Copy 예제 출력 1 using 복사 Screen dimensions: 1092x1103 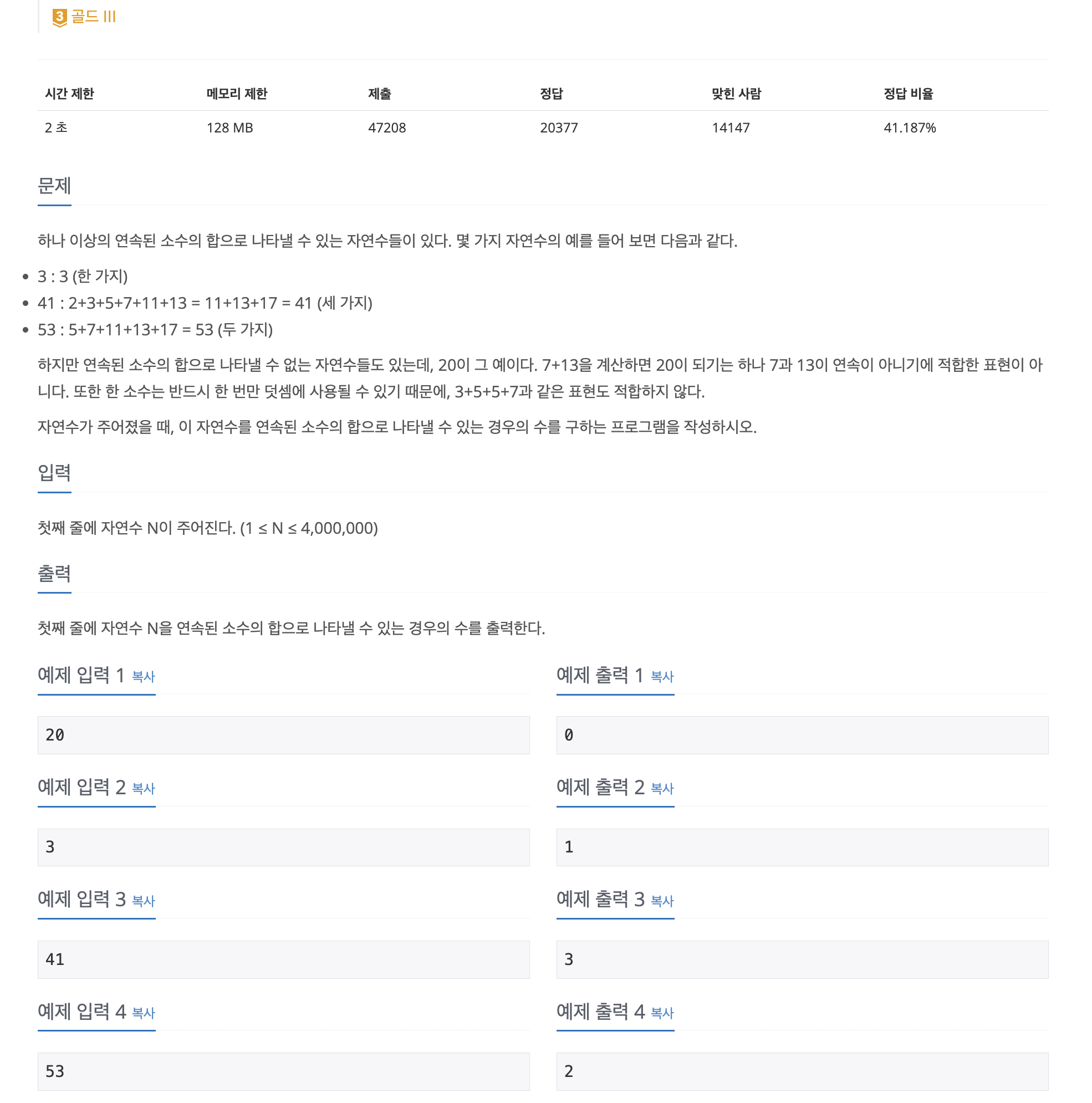(662, 677)
